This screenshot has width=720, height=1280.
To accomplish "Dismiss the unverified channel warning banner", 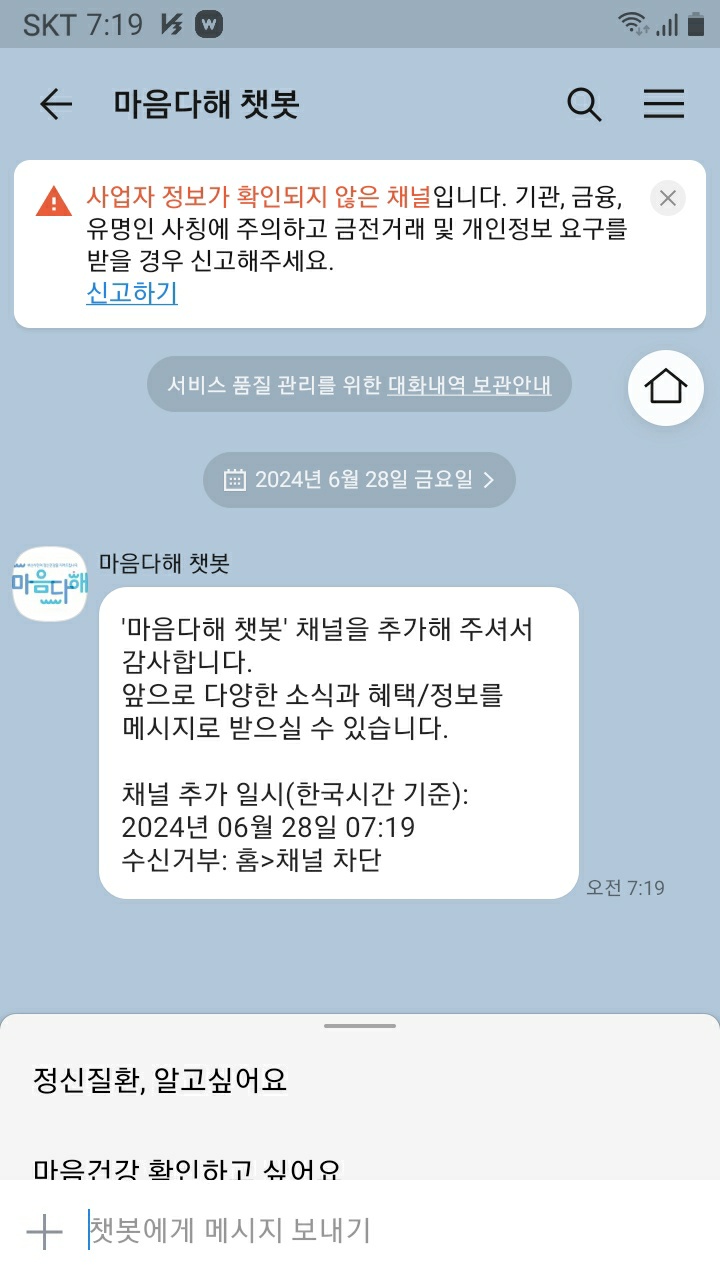I will [668, 198].
